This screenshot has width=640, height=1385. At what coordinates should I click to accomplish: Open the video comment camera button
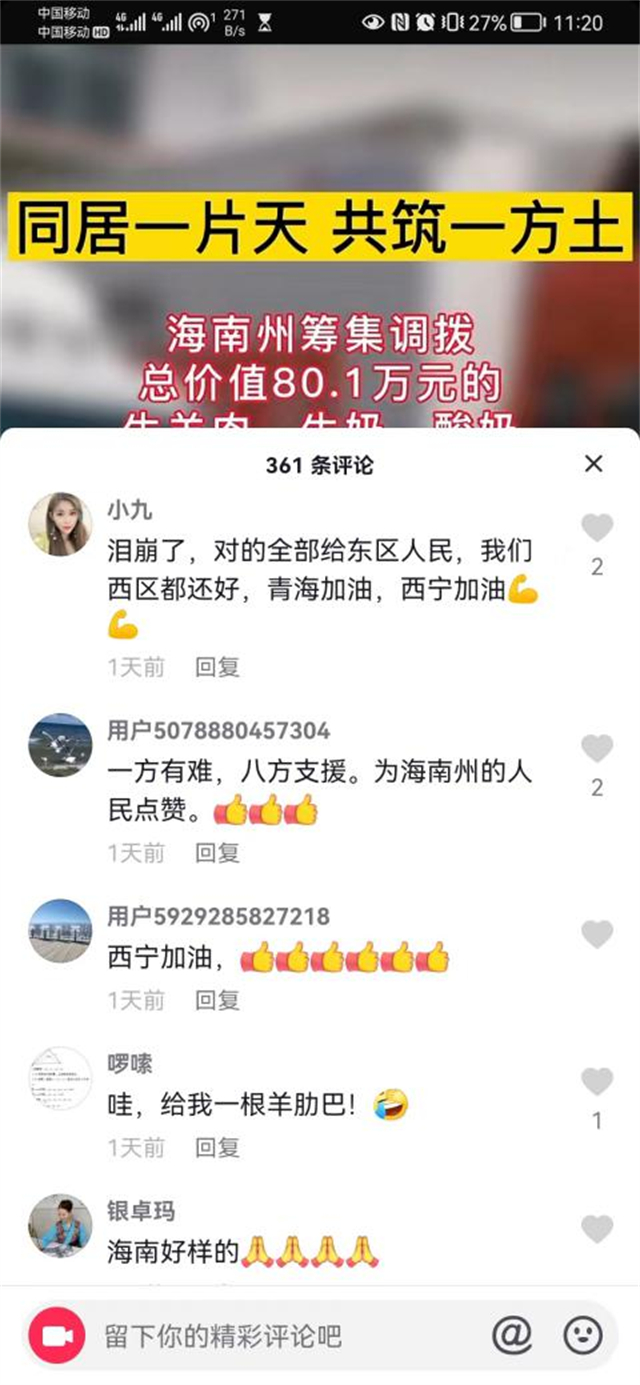[x=57, y=1335]
